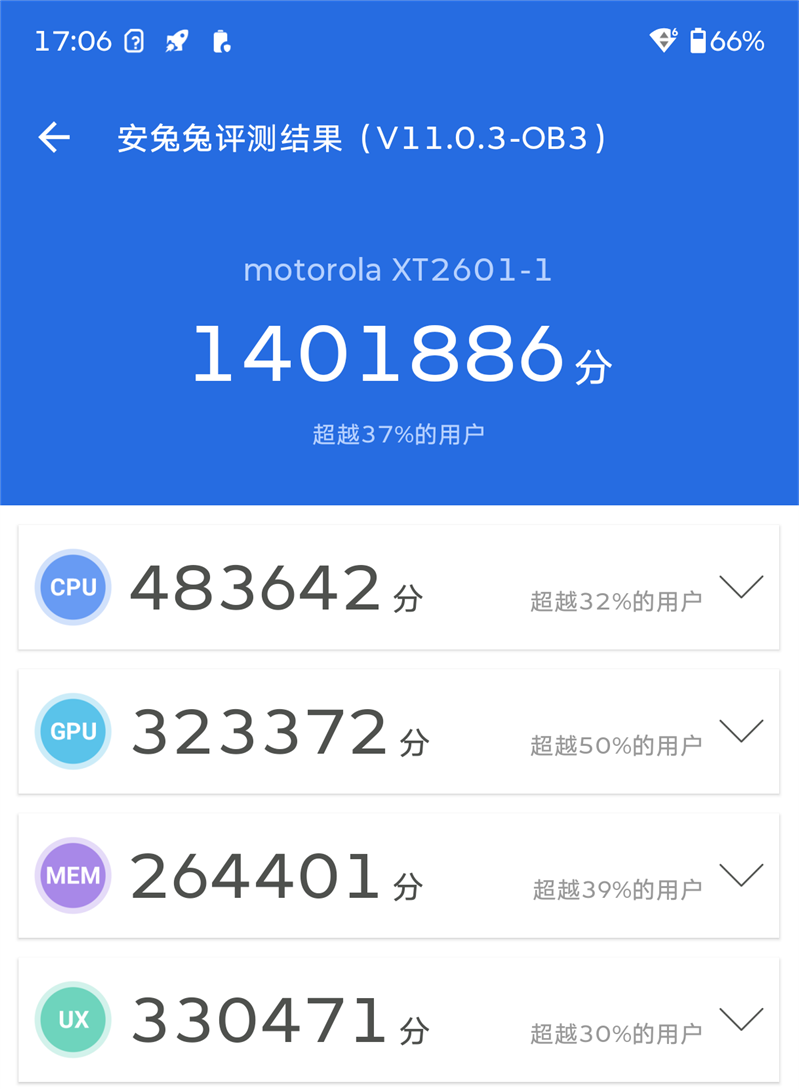The height and width of the screenshot is (1089, 800).
Task: Expand the MEM score details chevron
Action: click(742, 875)
